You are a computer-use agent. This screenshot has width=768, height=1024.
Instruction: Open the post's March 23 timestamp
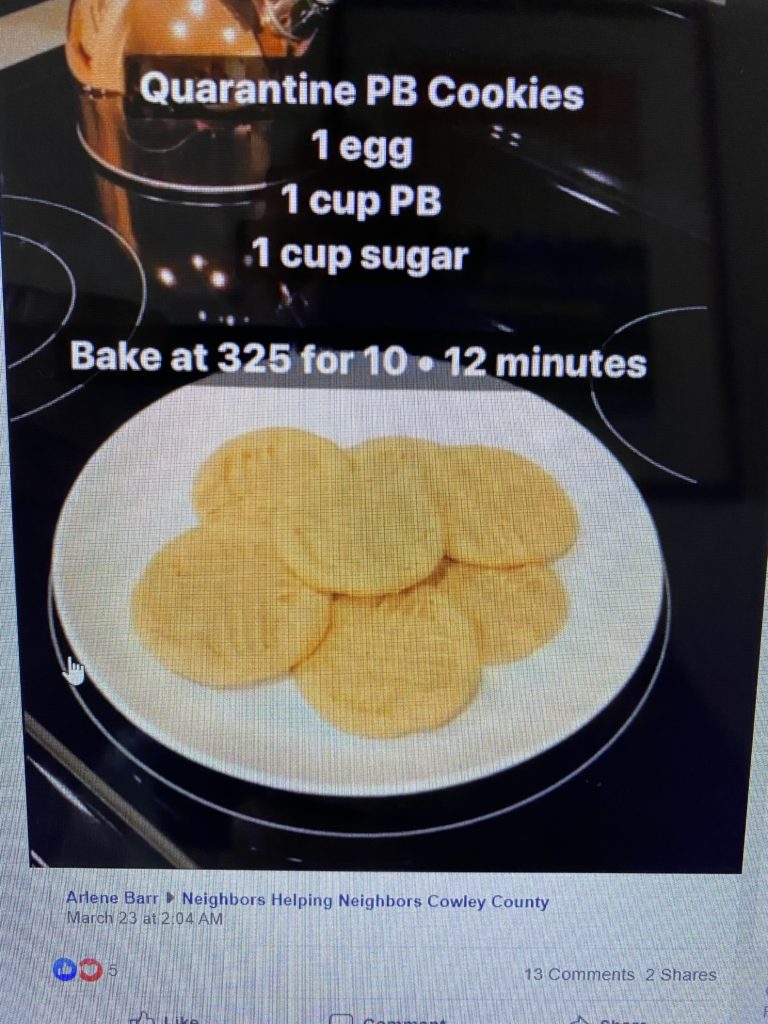[x=144, y=917]
